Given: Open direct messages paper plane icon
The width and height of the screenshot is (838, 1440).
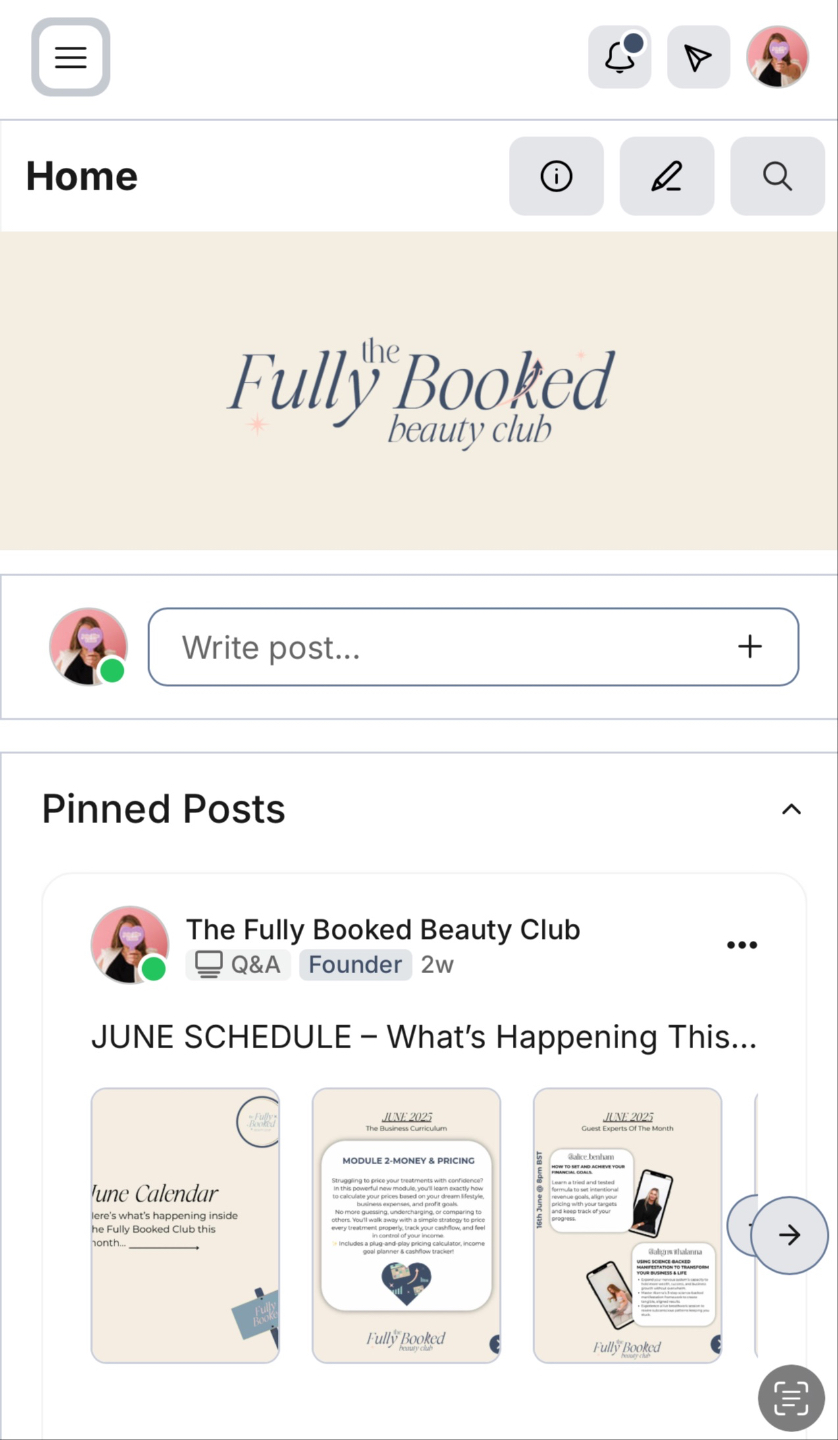Looking at the screenshot, I should pos(698,58).
